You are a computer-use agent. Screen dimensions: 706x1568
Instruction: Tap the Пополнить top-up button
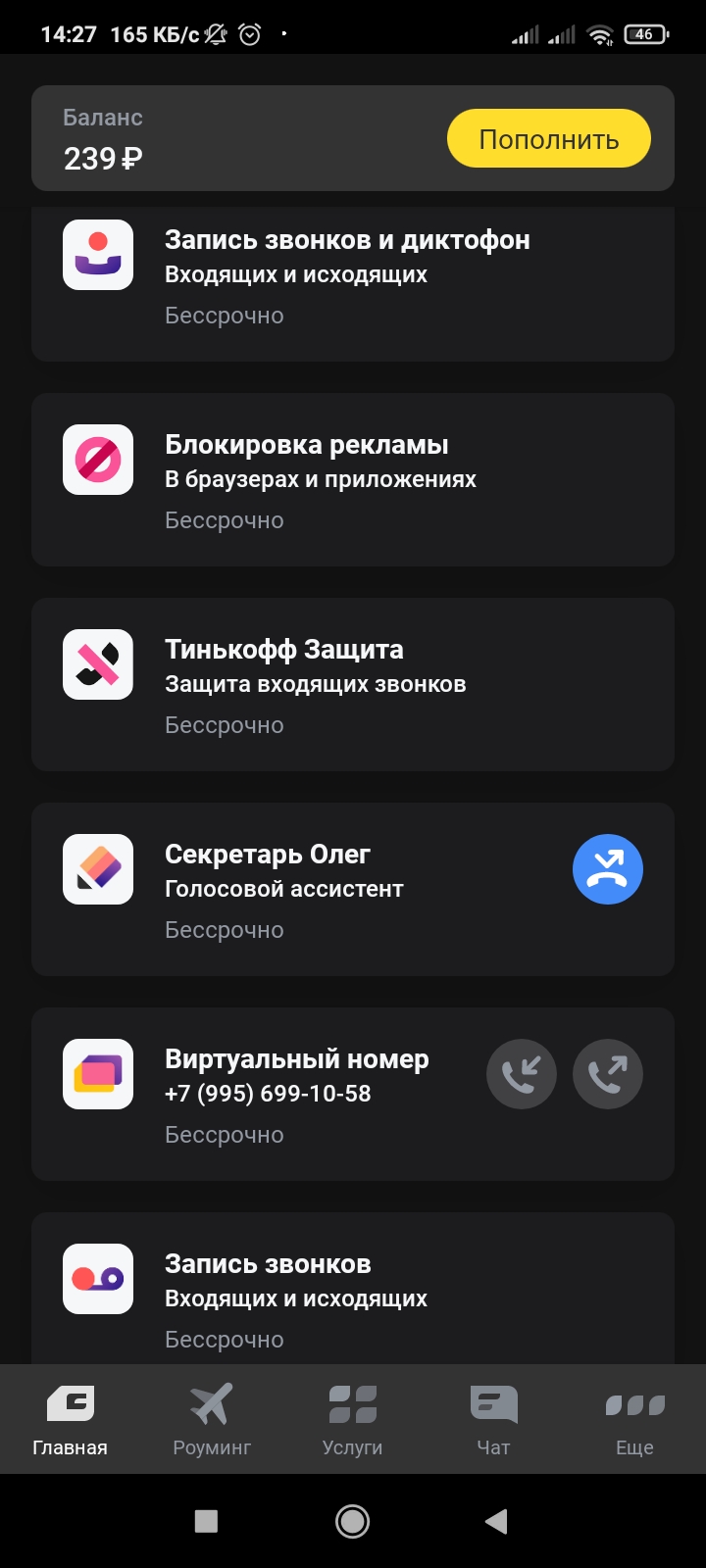pos(548,139)
